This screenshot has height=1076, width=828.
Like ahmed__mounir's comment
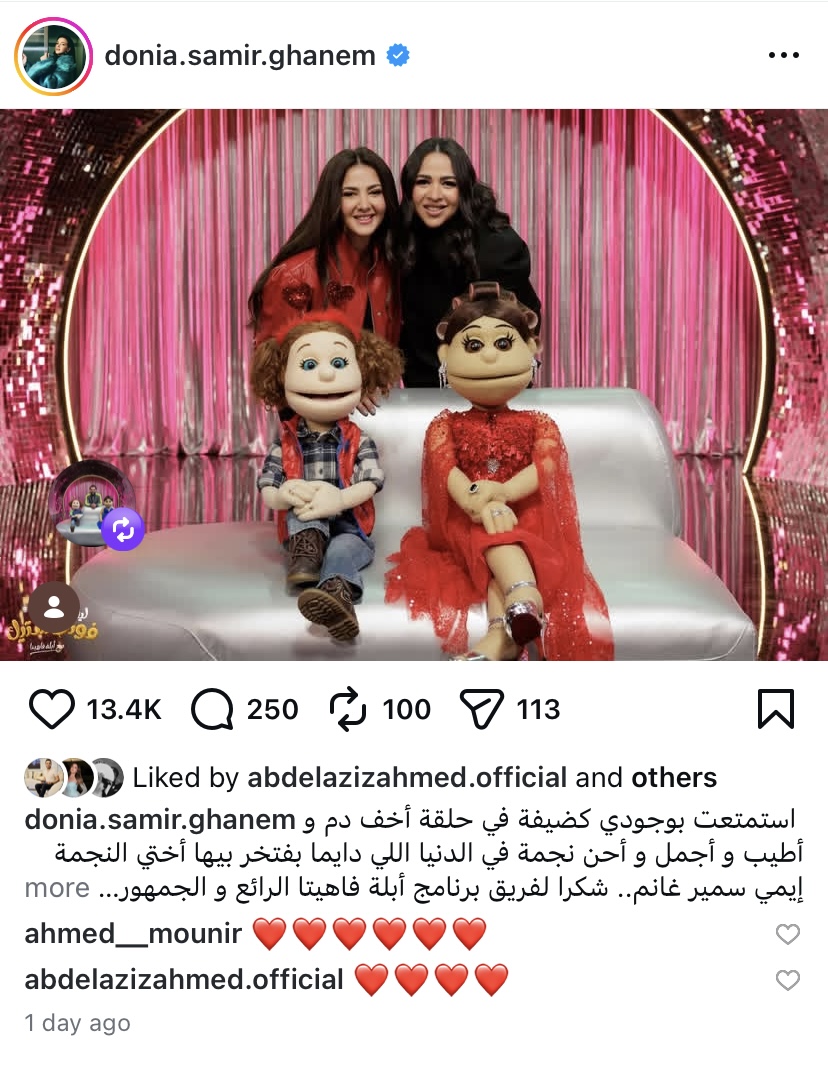pos(788,935)
